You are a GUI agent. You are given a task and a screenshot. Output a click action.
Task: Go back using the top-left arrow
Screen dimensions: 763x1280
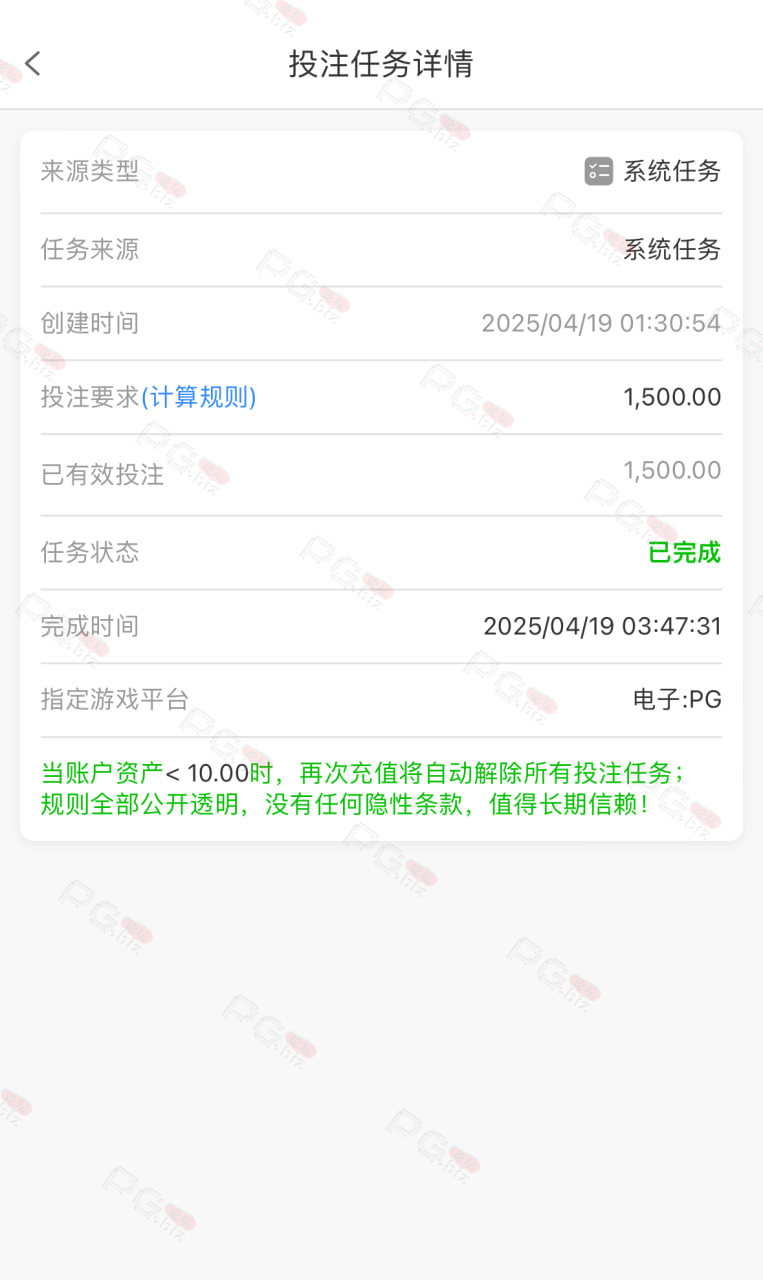[33, 64]
